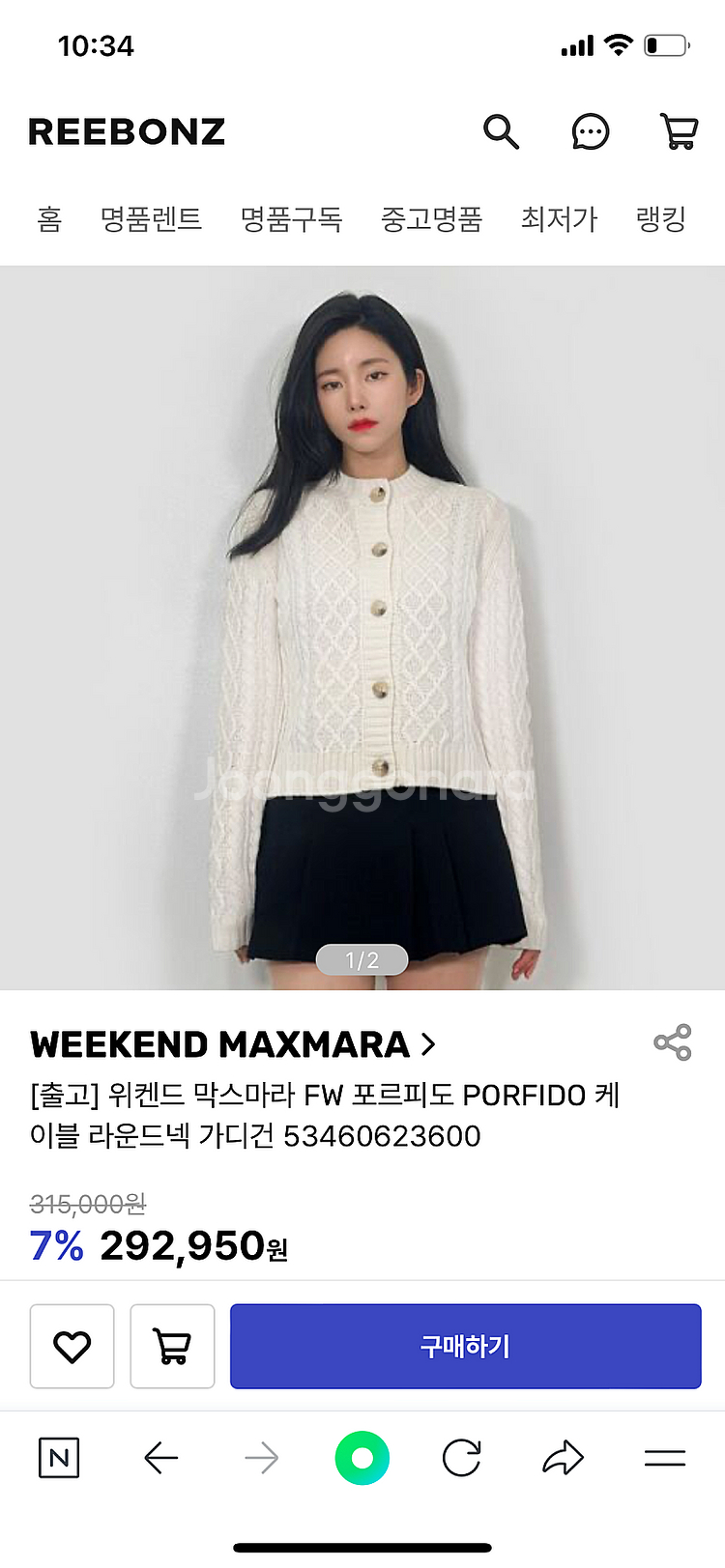Expand brand details via WEEKEND MAXMARA chevron
The image size is (725, 1568).
[x=430, y=1044]
